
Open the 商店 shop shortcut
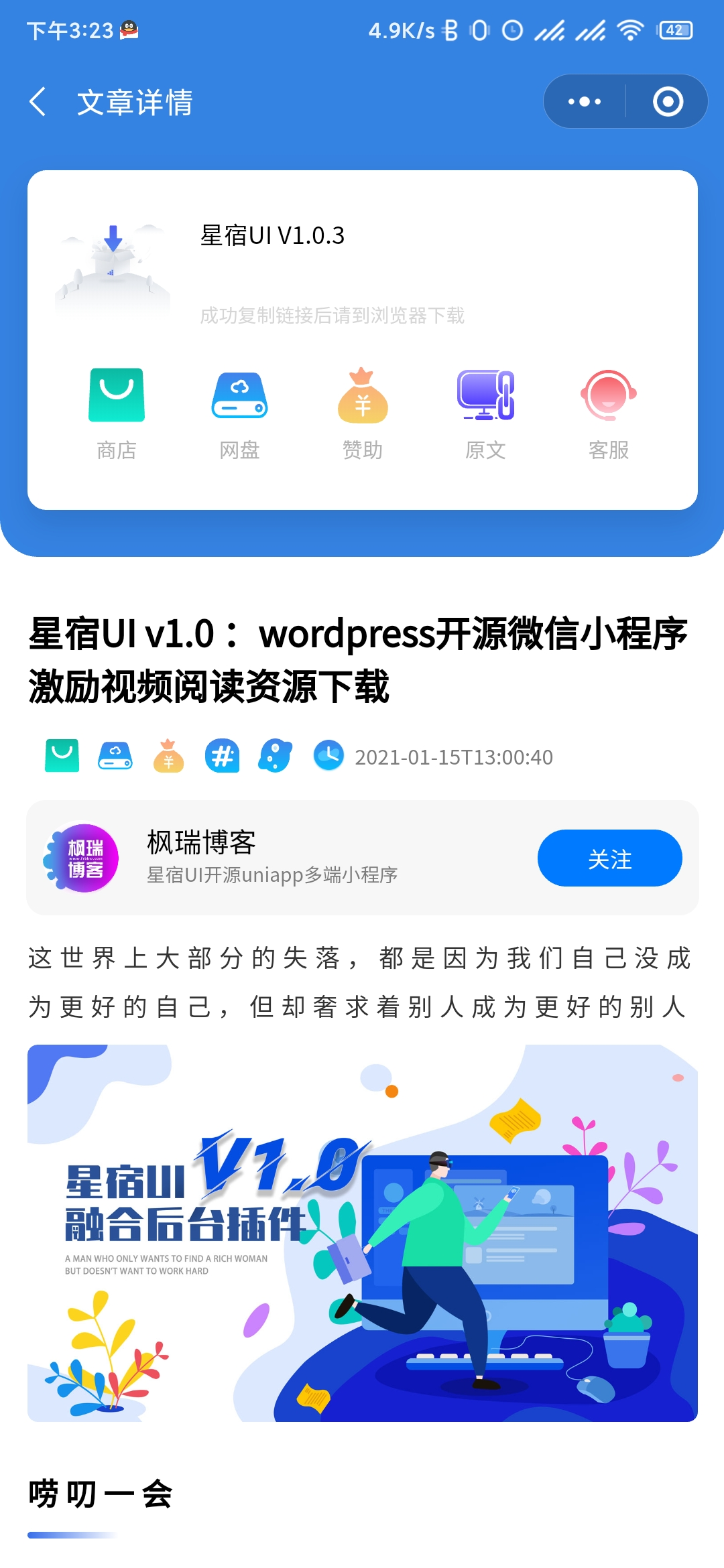tap(117, 412)
